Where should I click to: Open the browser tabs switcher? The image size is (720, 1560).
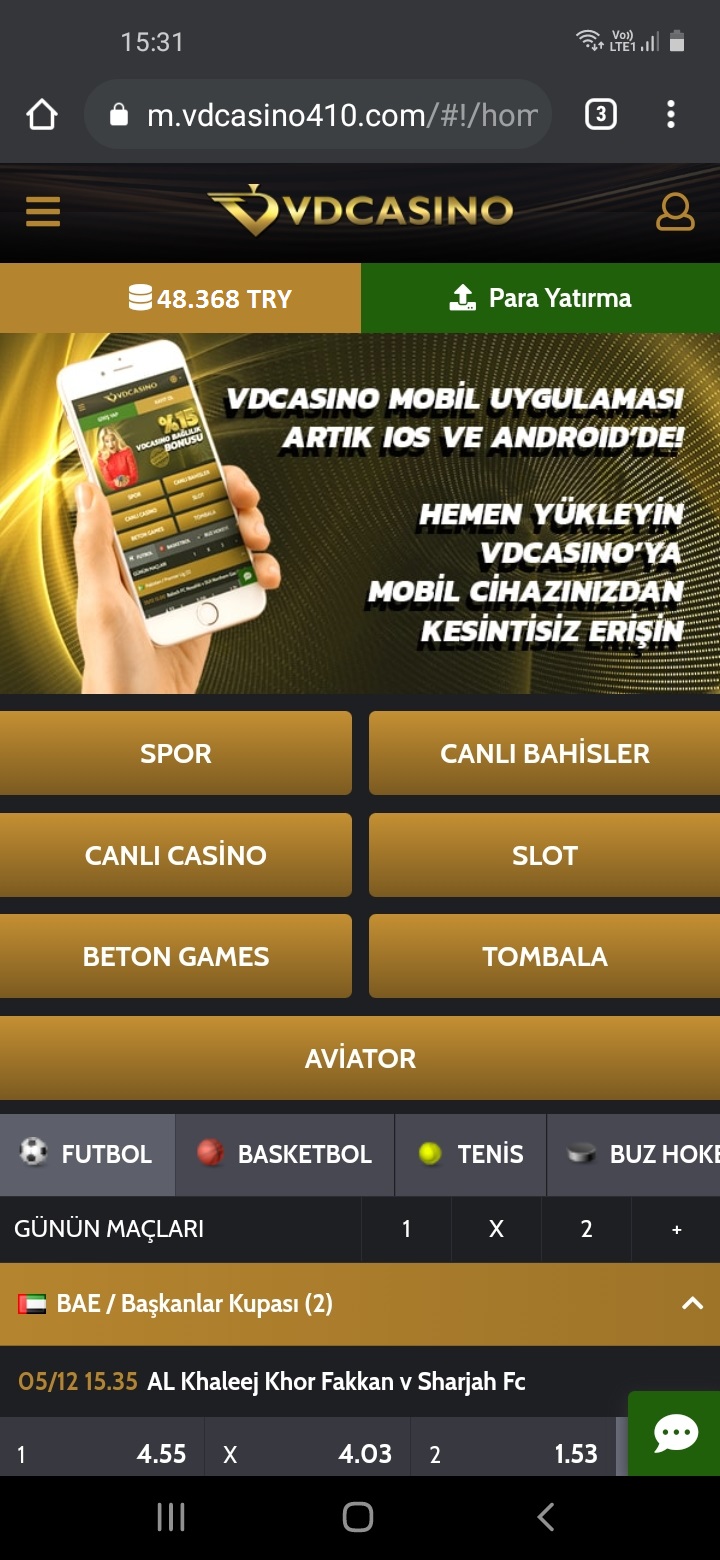coord(600,115)
